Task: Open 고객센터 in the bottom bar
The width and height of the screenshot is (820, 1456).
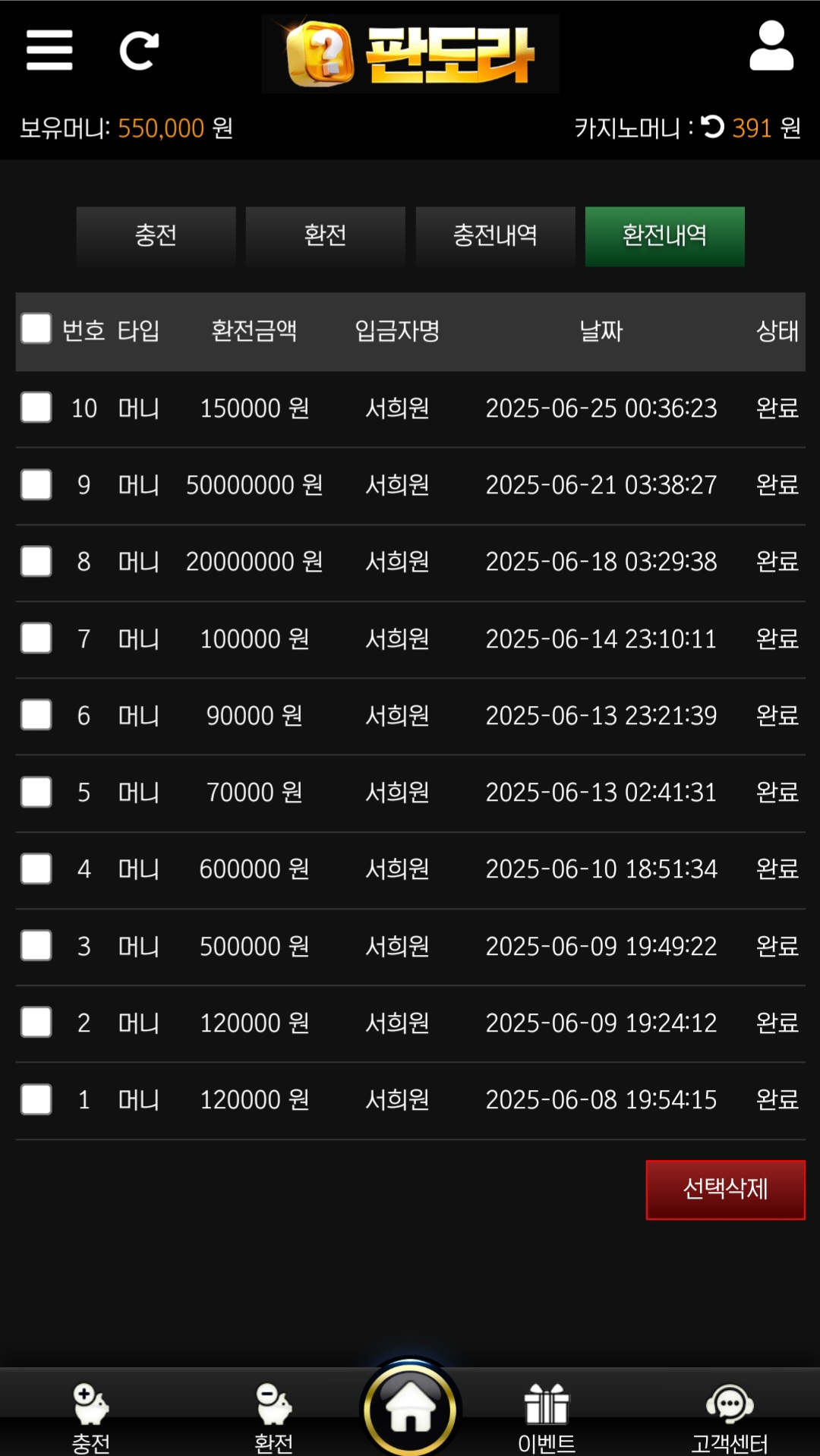Action: pyautogui.click(x=729, y=1417)
